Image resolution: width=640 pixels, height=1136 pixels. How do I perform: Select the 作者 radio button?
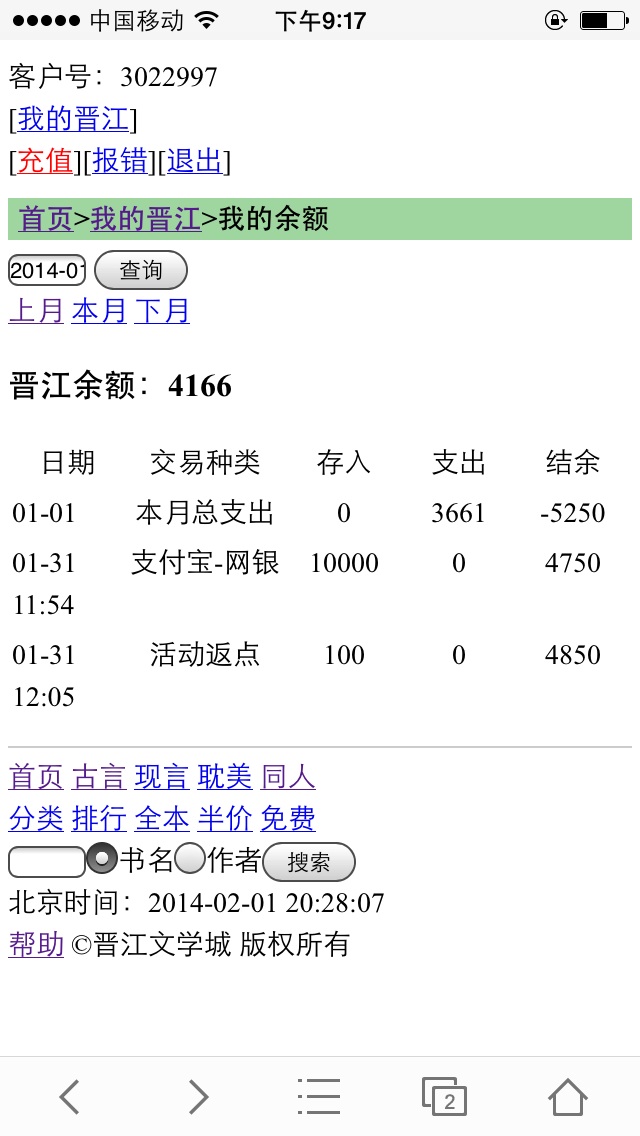point(190,859)
